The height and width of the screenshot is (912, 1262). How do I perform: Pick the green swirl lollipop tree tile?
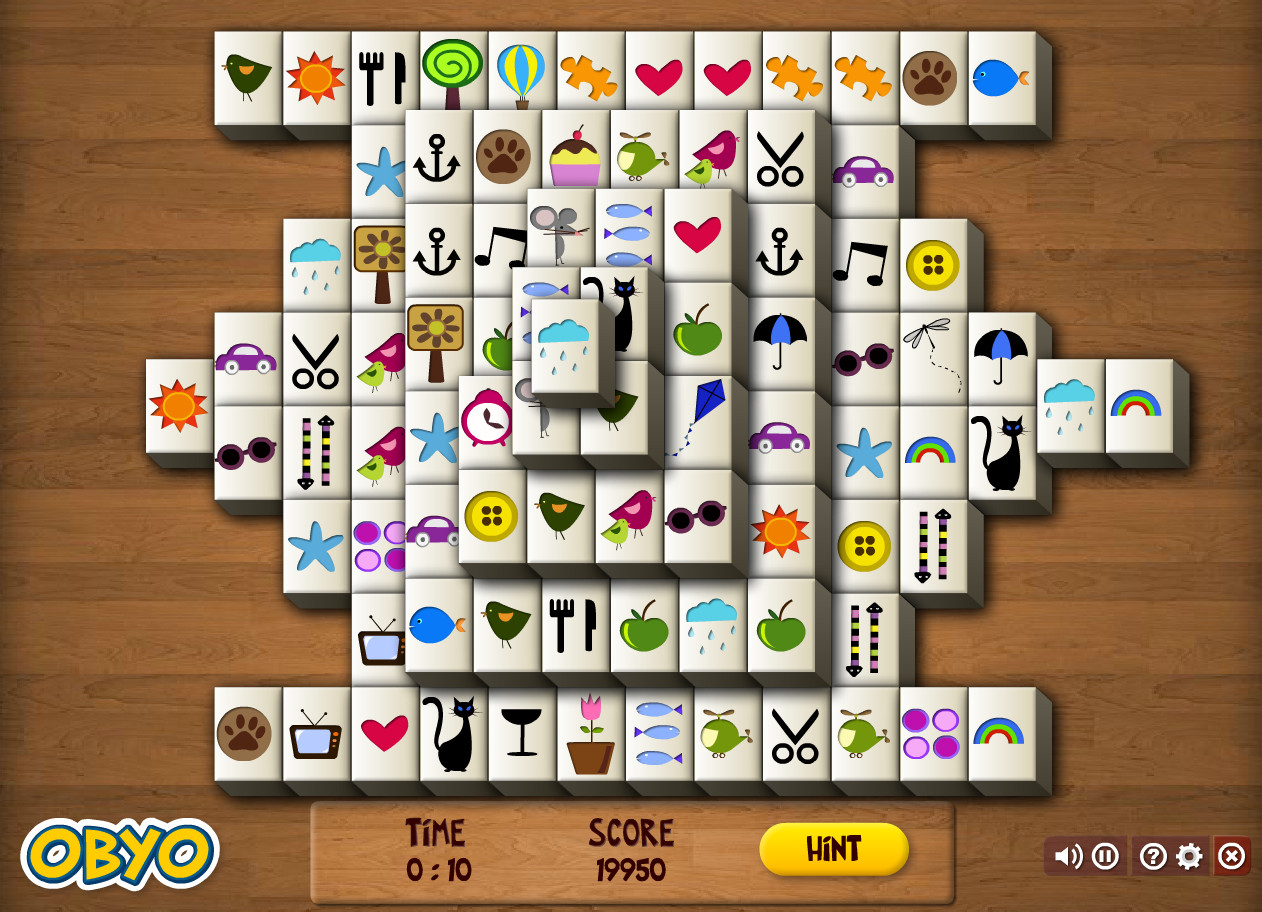tap(452, 72)
